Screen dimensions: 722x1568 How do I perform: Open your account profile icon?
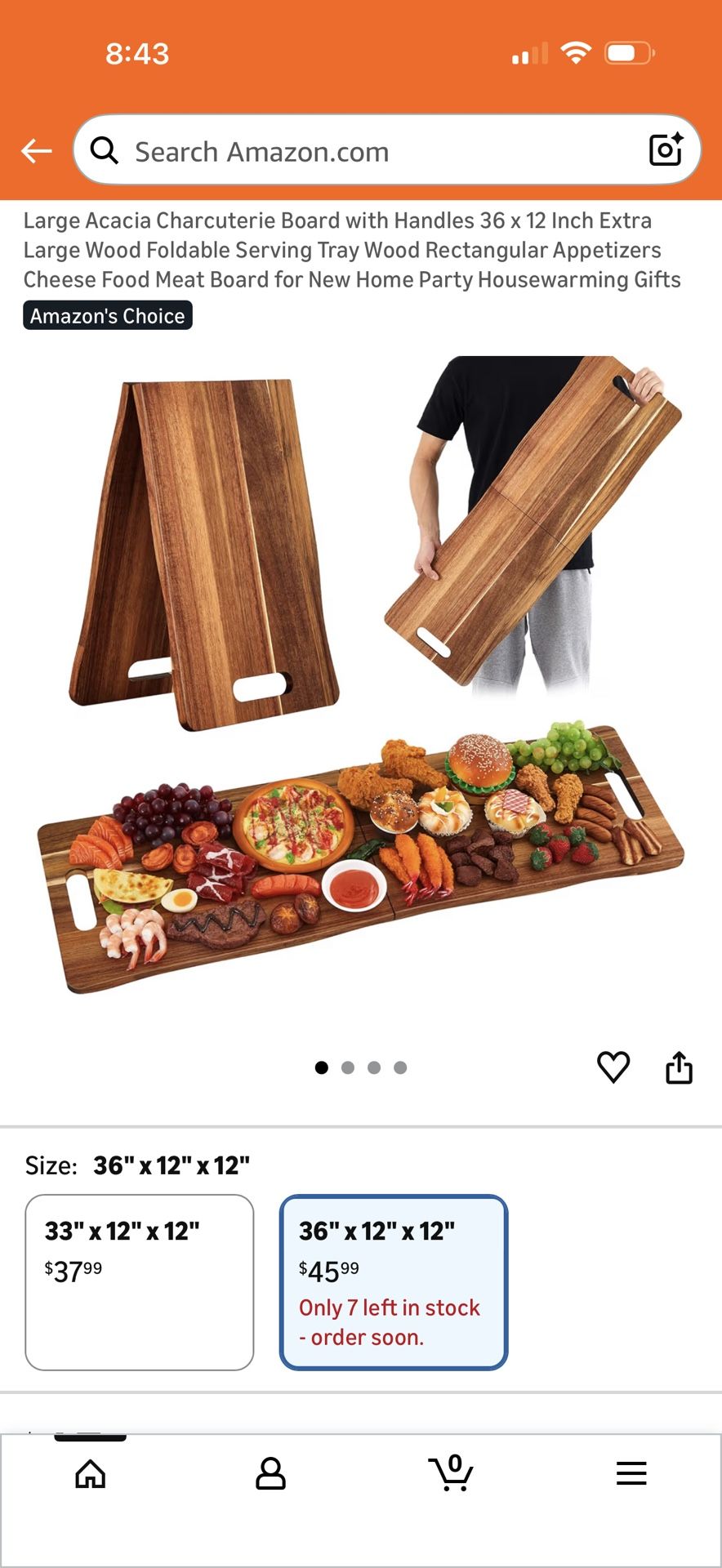click(271, 1472)
